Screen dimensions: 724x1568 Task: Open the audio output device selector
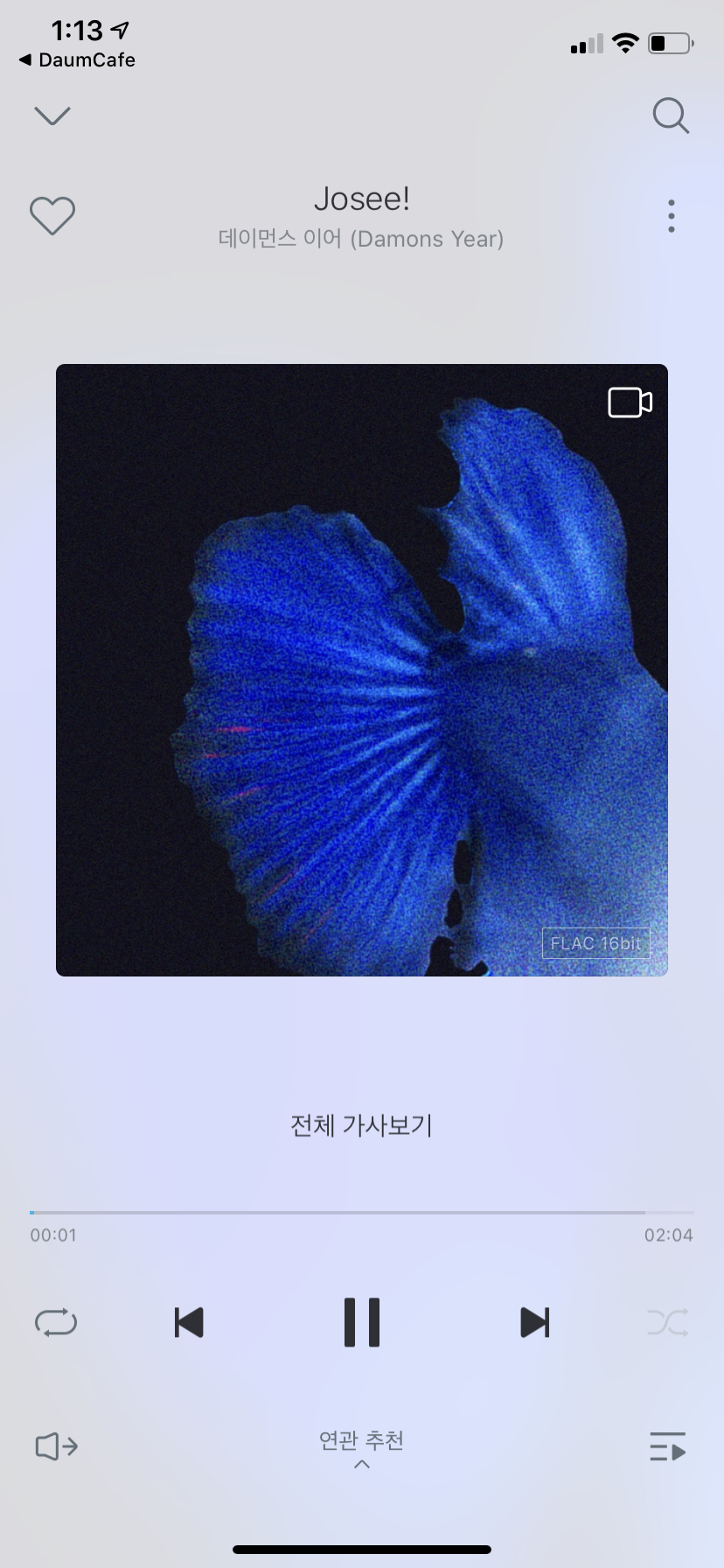point(57,1446)
